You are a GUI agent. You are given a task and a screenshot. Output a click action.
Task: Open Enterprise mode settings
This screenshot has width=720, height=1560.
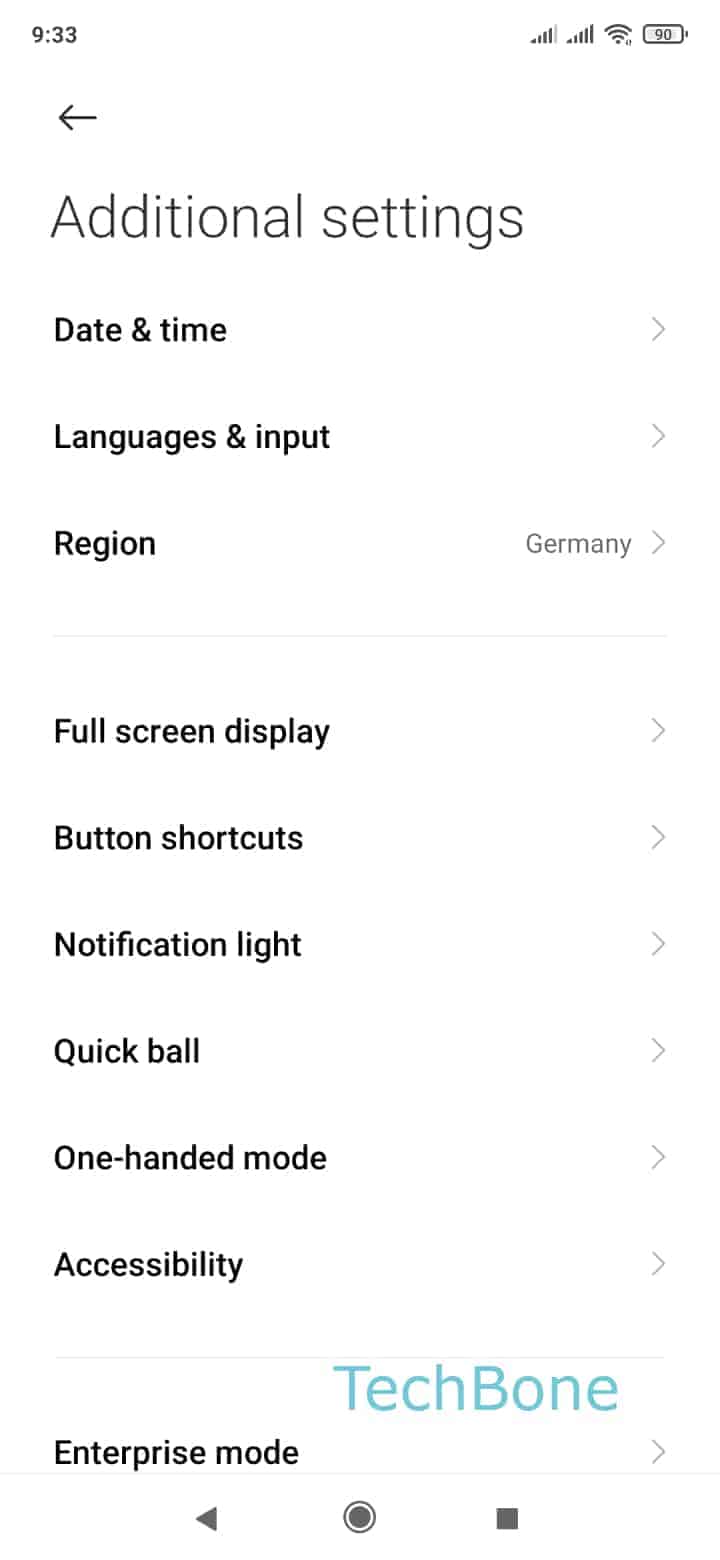coord(360,1452)
